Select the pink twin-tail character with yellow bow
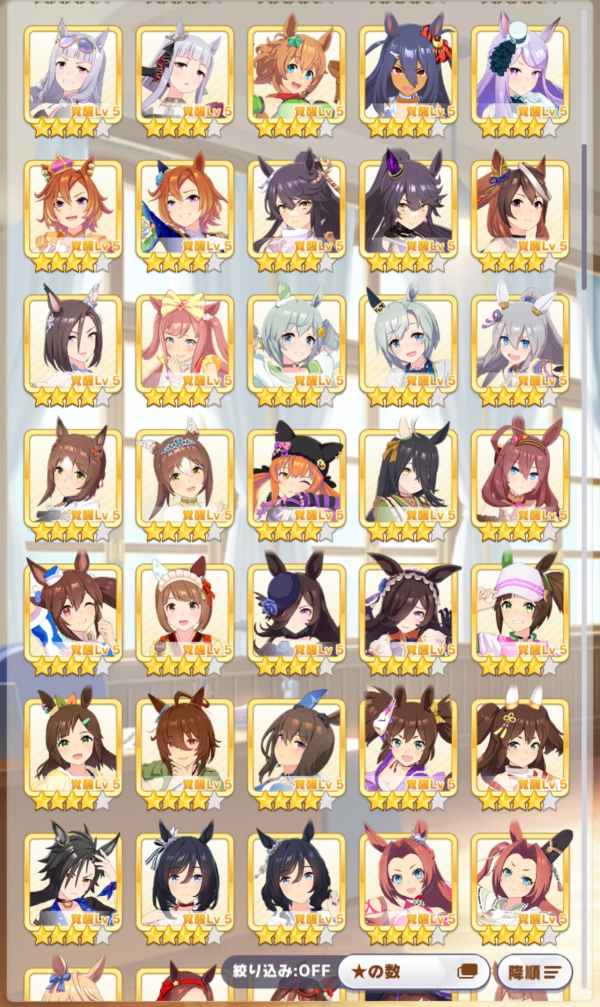600x1007 pixels. (x=185, y=344)
